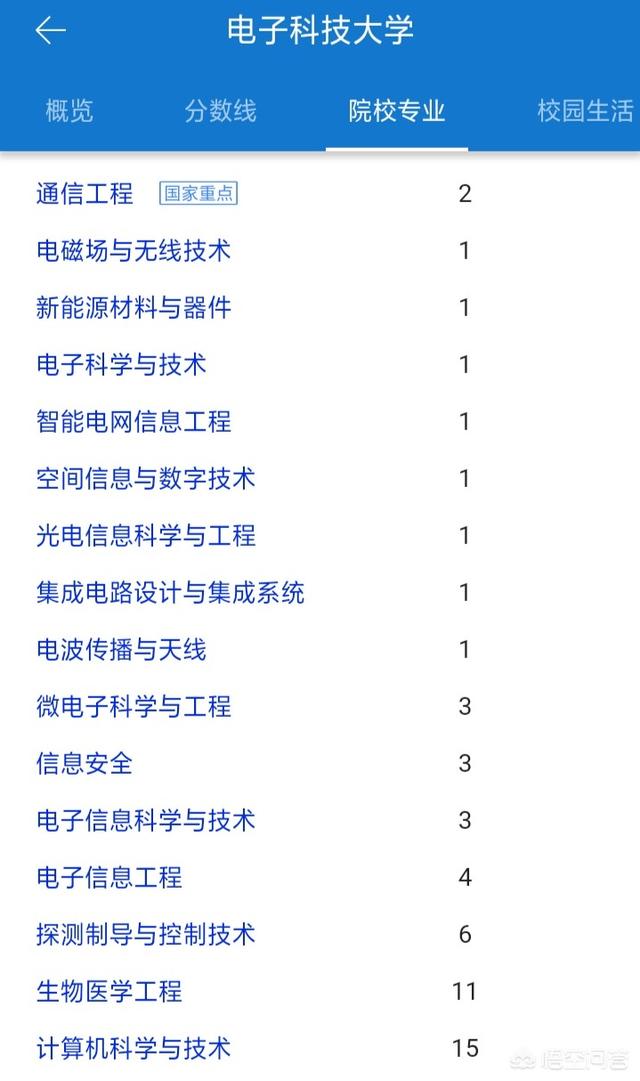Open the 微电子科学与工程 major
Viewport: 640px width, 1081px height.
133,707
